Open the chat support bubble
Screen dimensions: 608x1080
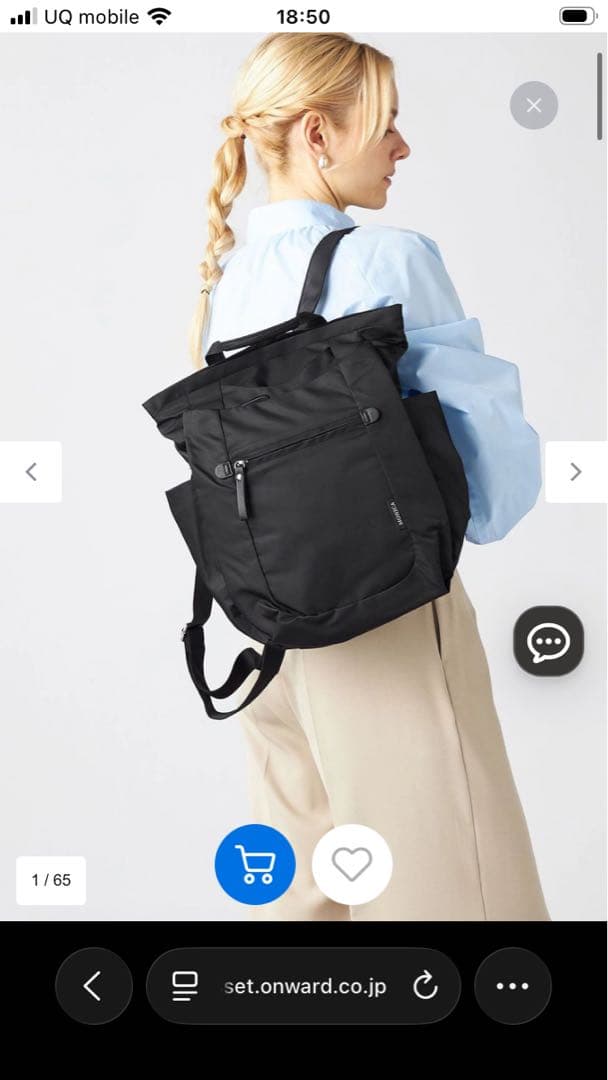coord(548,641)
